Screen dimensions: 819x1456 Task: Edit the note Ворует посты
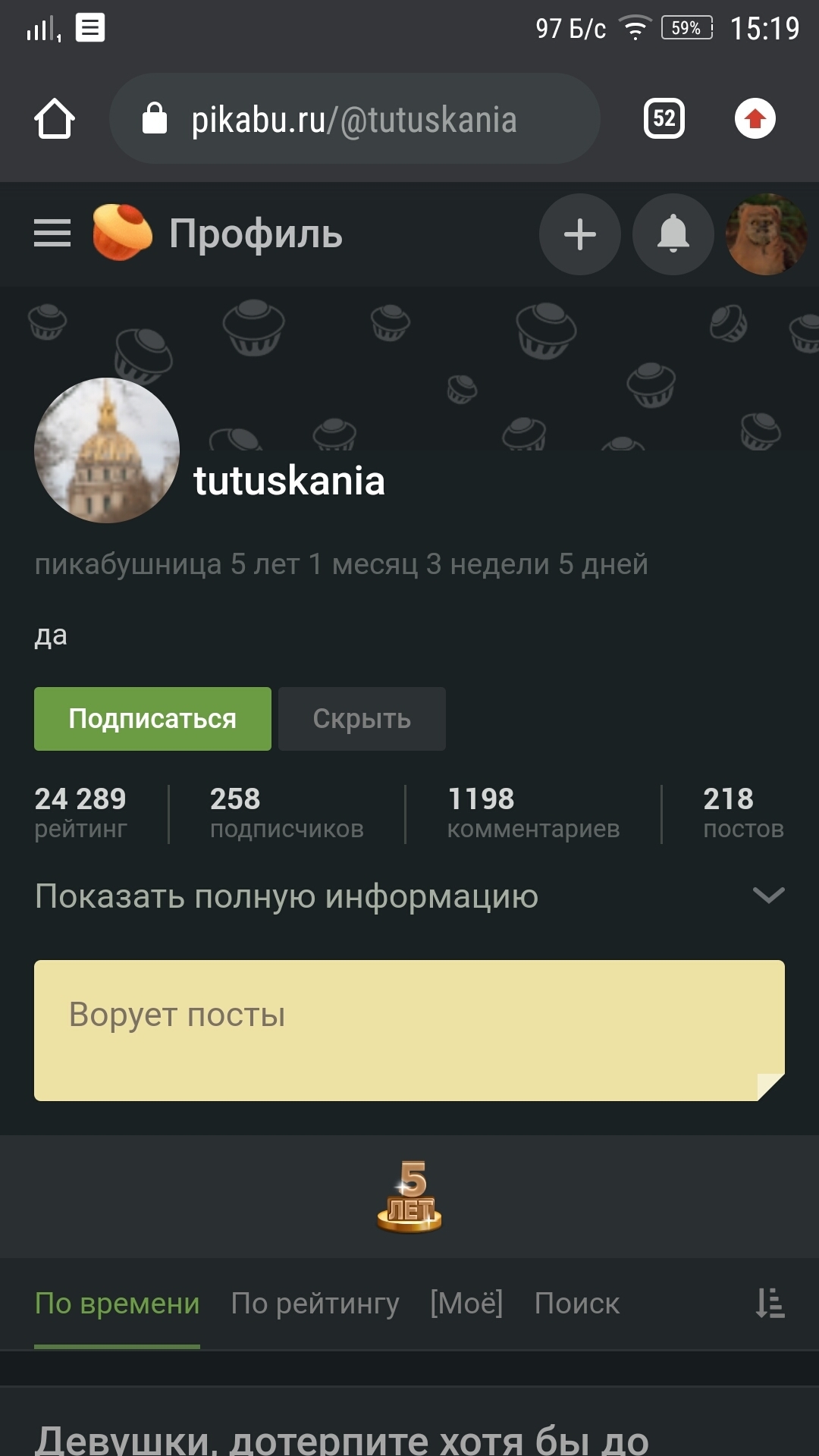pyautogui.click(x=409, y=1030)
